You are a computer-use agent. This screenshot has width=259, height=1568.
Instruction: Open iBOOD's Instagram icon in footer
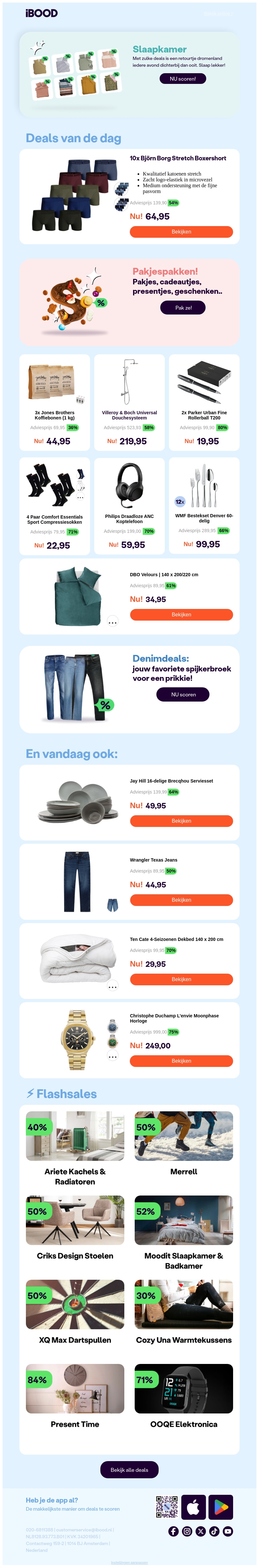click(x=187, y=1531)
